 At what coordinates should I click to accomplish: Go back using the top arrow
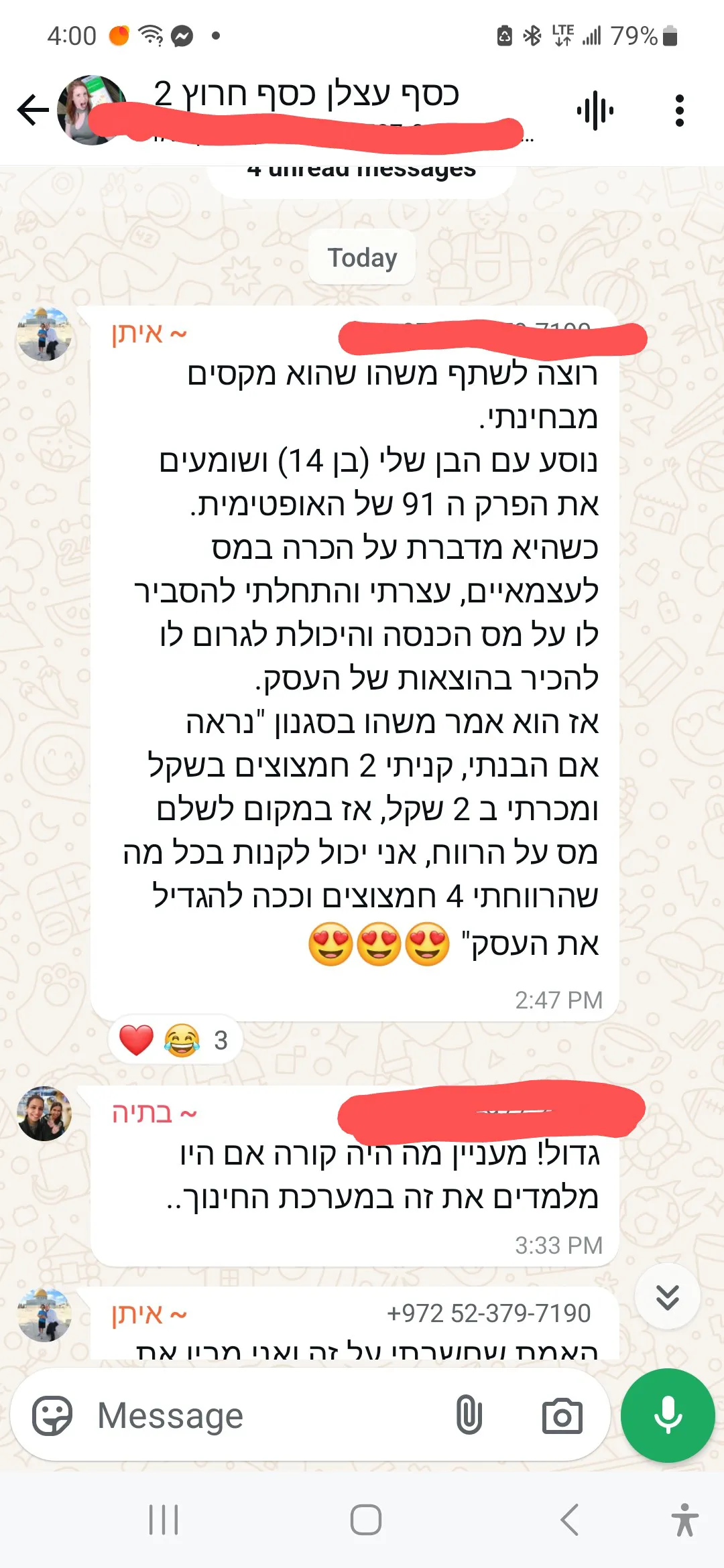click(x=34, y=111)
